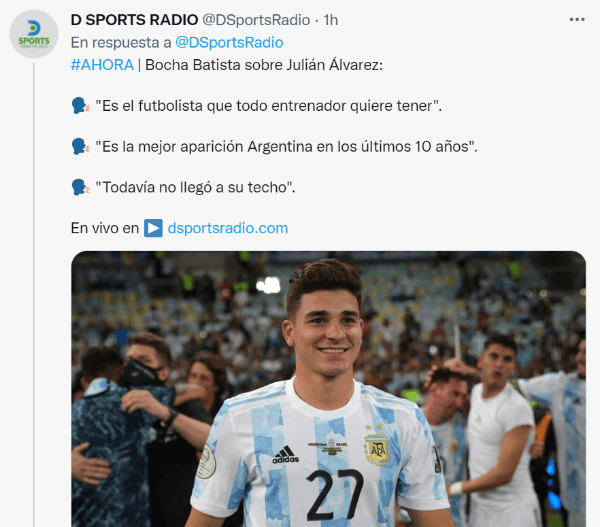Viewport: 600px width, 527px height.
Task: Visit the dsportsradio.com link
Action: [x=227, y=227]
